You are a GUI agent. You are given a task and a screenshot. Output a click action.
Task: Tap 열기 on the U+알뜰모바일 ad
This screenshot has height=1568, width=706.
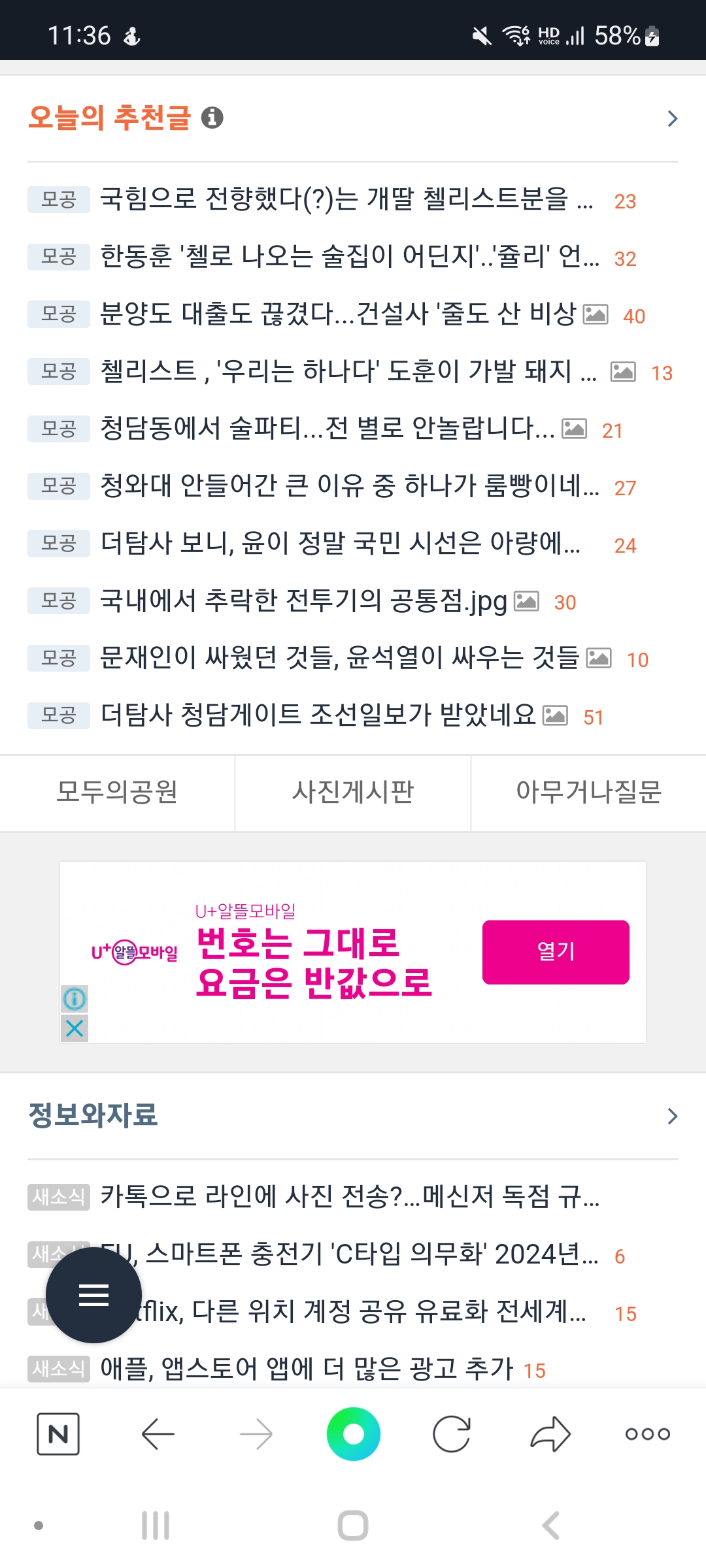(556, 951)
